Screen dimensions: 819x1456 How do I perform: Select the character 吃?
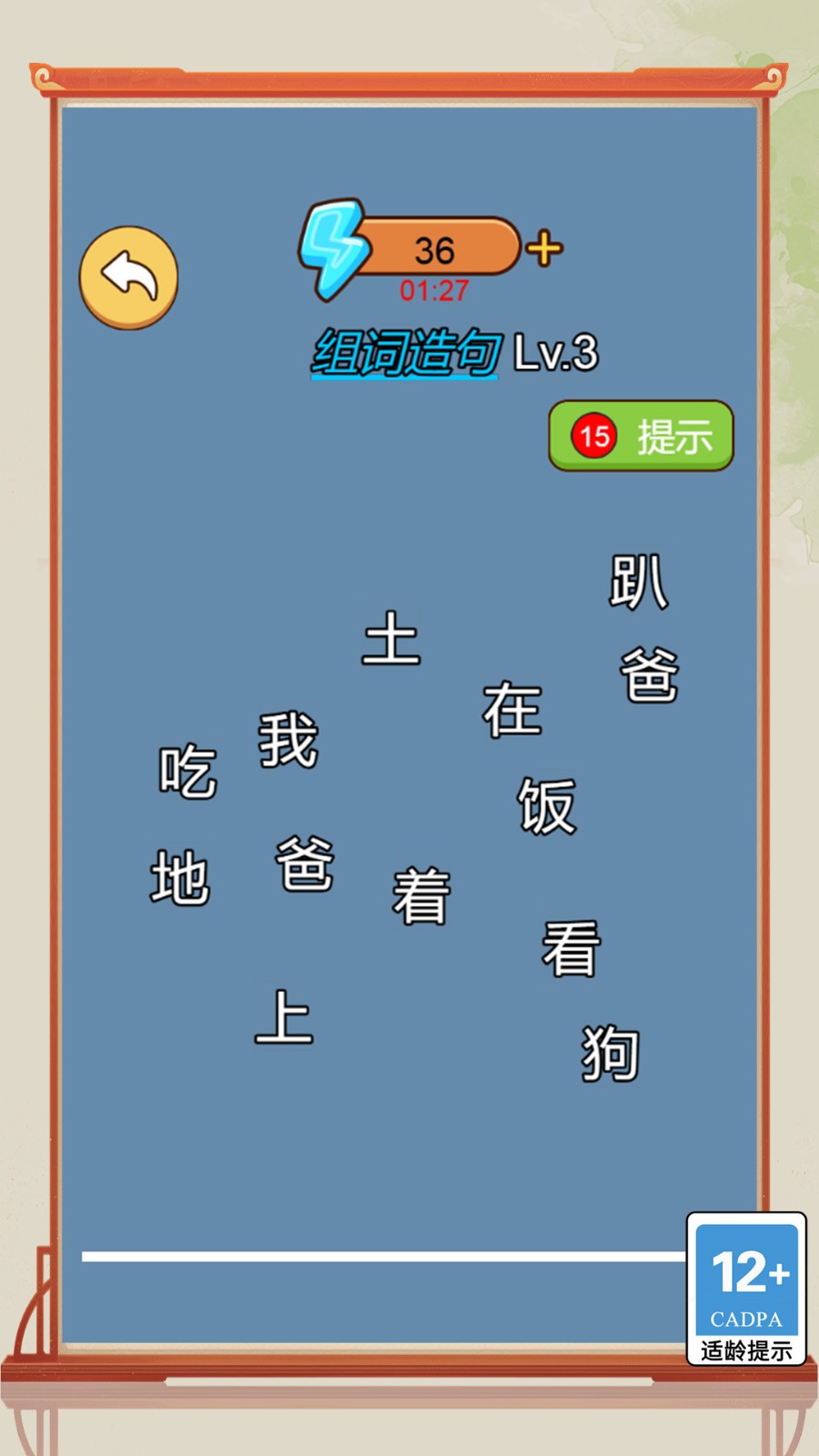coord(187,772)
